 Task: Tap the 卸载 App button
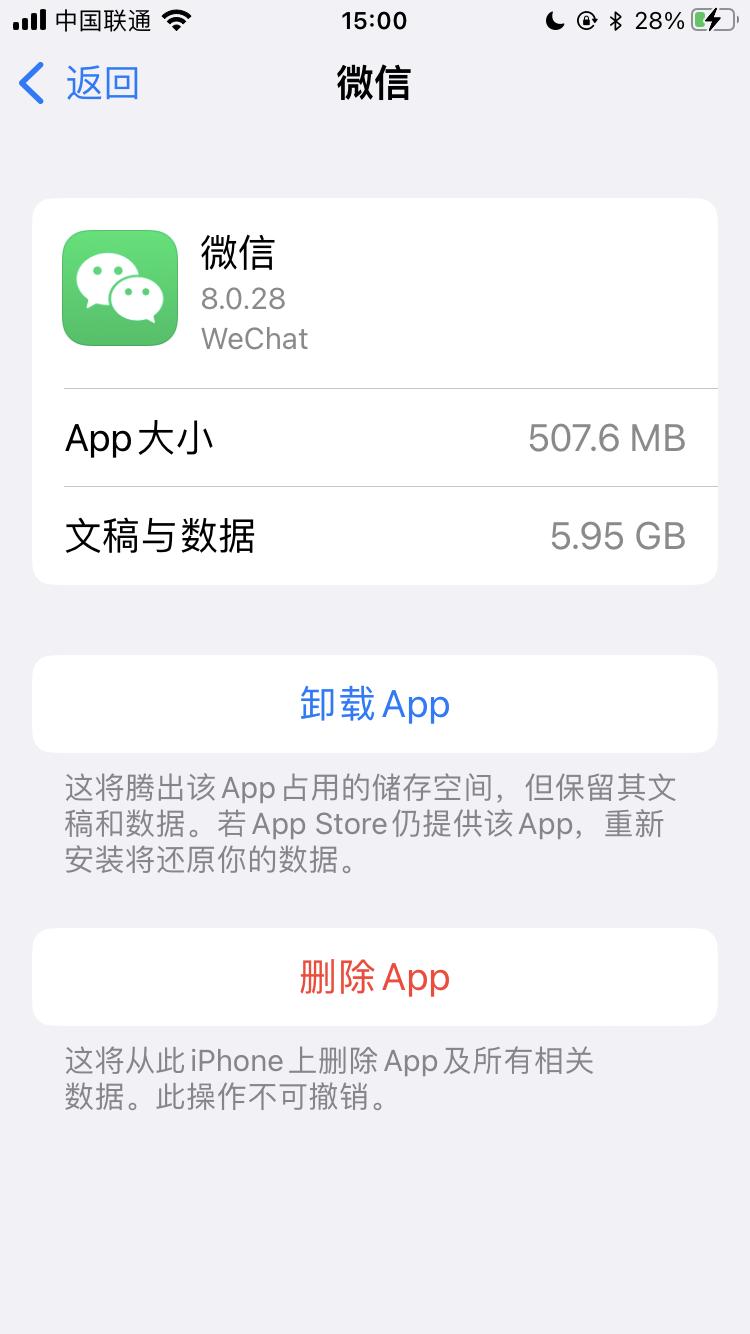click(375, 704)
